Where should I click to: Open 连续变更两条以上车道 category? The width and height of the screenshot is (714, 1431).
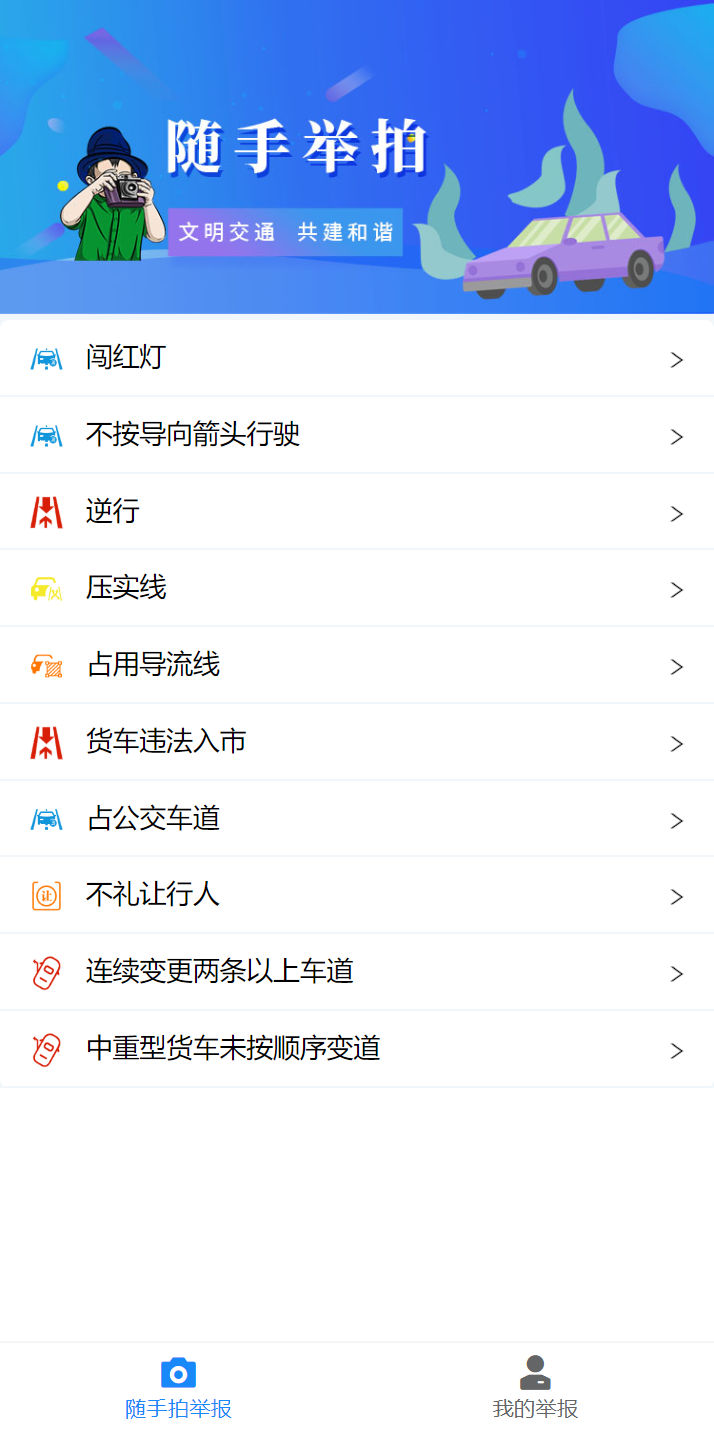[x=356, y=972]
